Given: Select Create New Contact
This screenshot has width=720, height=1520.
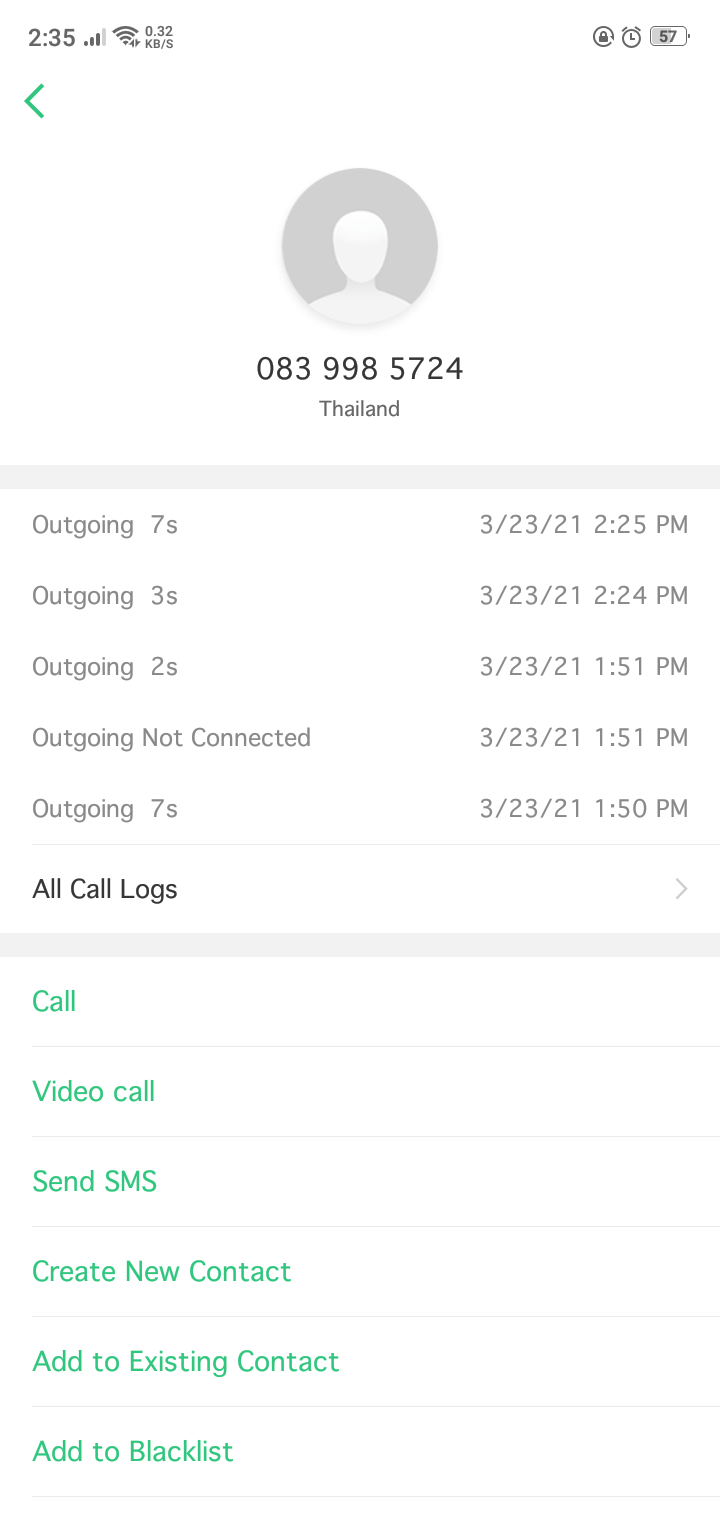Looking at the screenshot, I should point(162,1271).
